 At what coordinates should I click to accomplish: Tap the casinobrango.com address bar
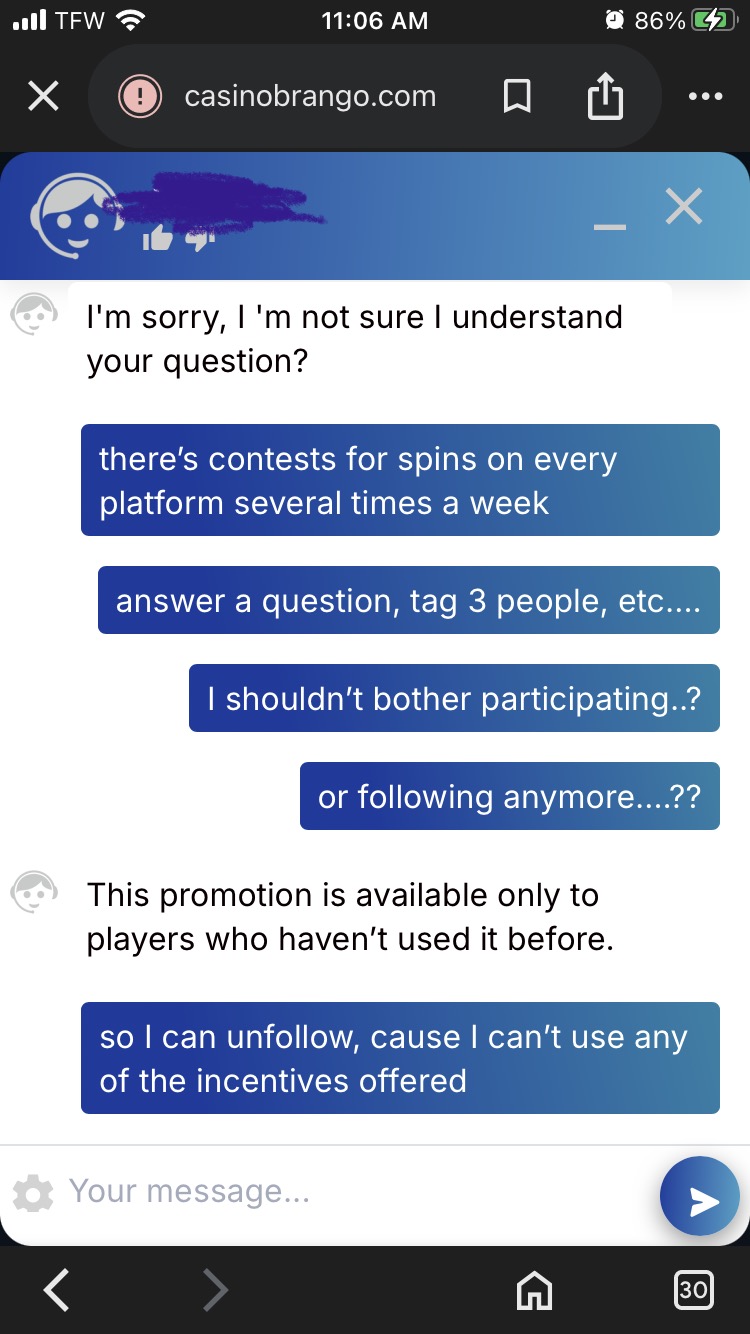coord(310,97)
